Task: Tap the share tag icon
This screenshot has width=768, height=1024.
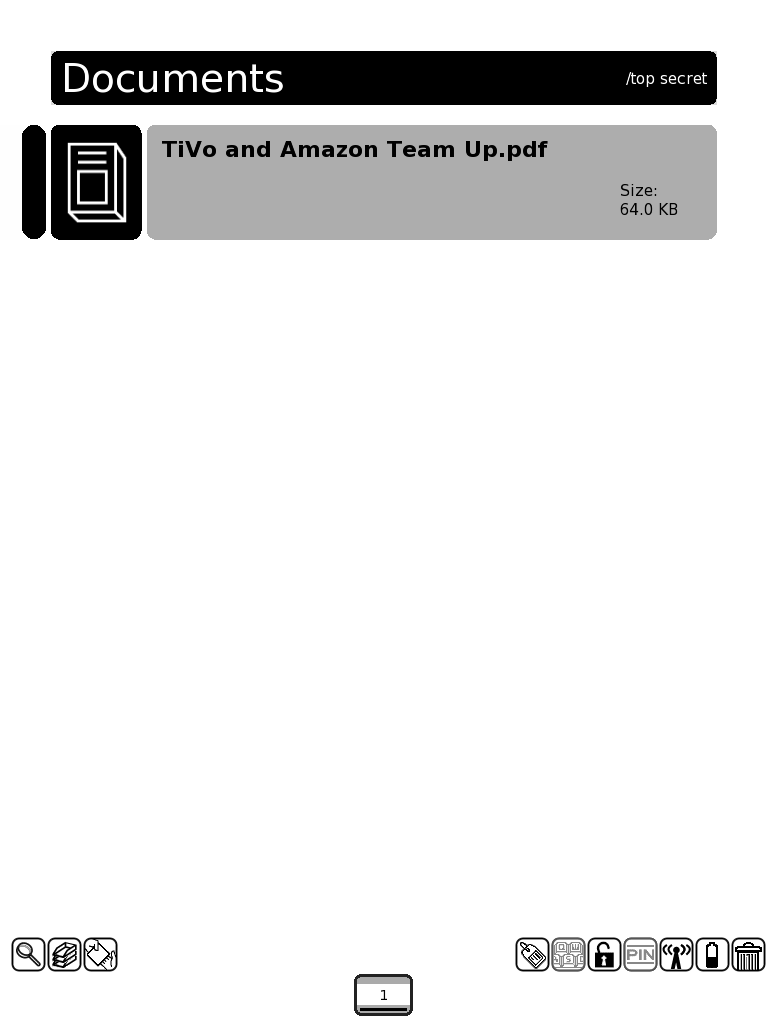Action: pyautogui.click(x=100, y=955)
